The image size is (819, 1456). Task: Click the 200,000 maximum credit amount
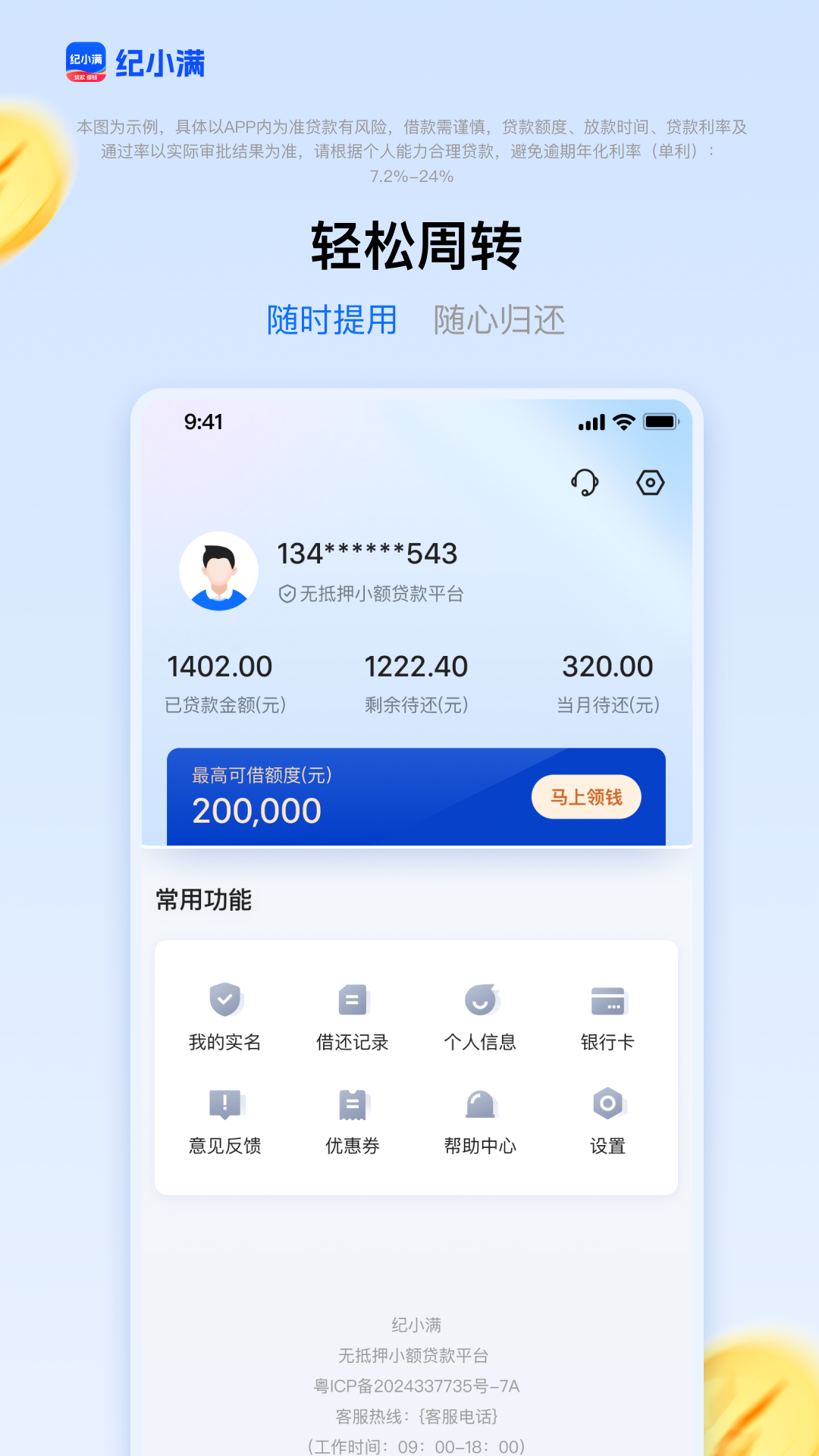point(255,811)
